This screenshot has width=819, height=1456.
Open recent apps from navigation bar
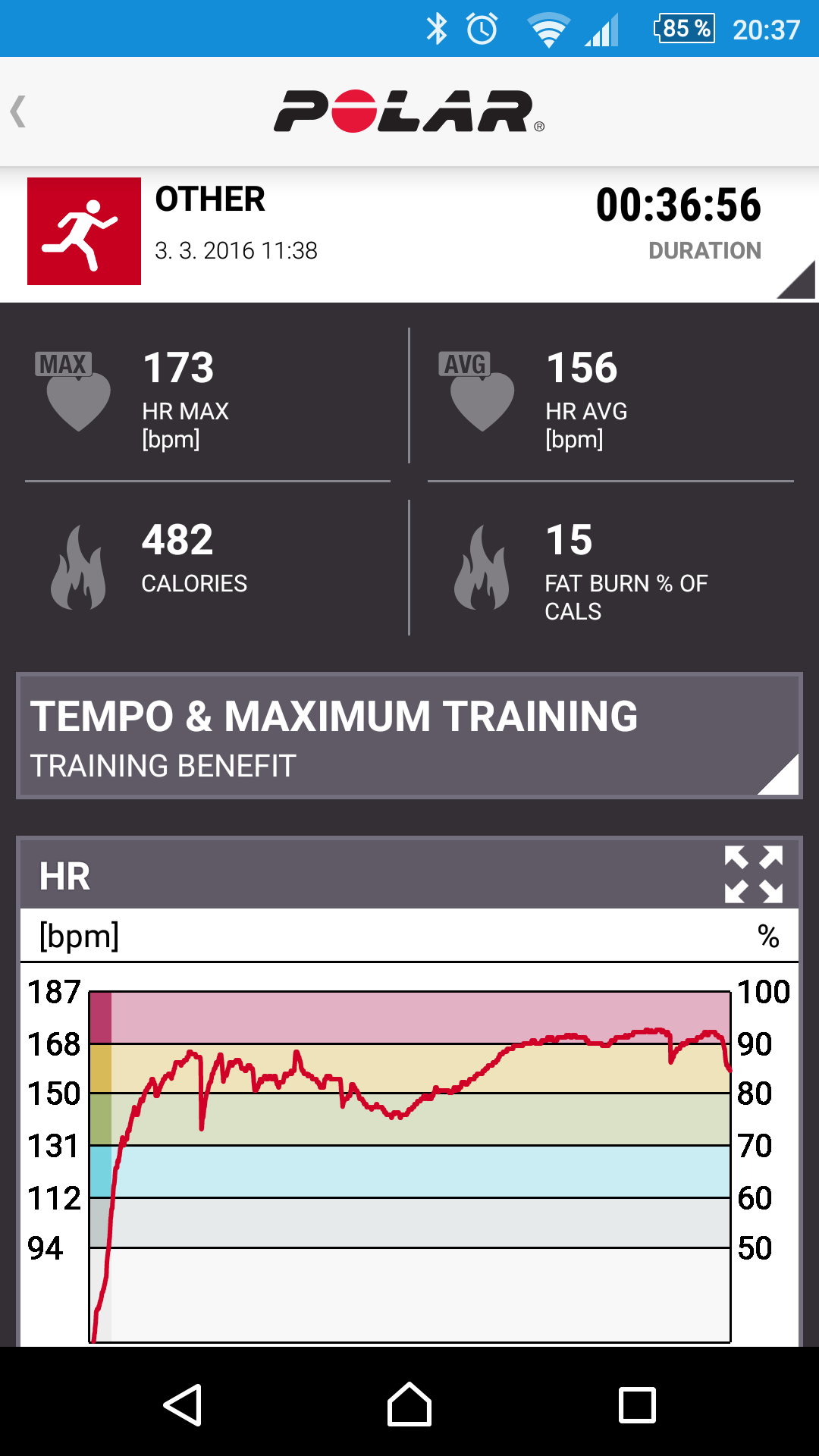click(x=637, y=1405)
